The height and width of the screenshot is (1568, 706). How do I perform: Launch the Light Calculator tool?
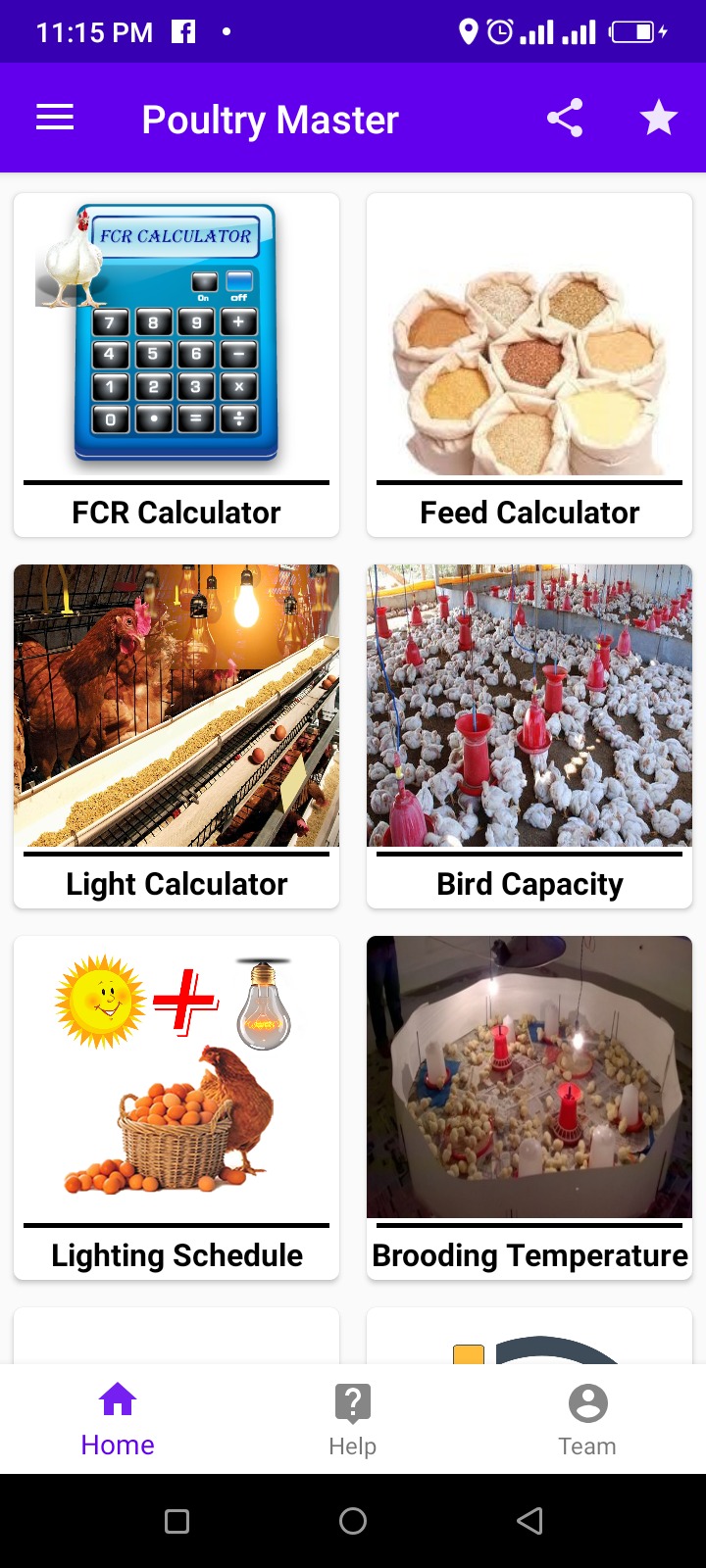[x=176, y=736]
